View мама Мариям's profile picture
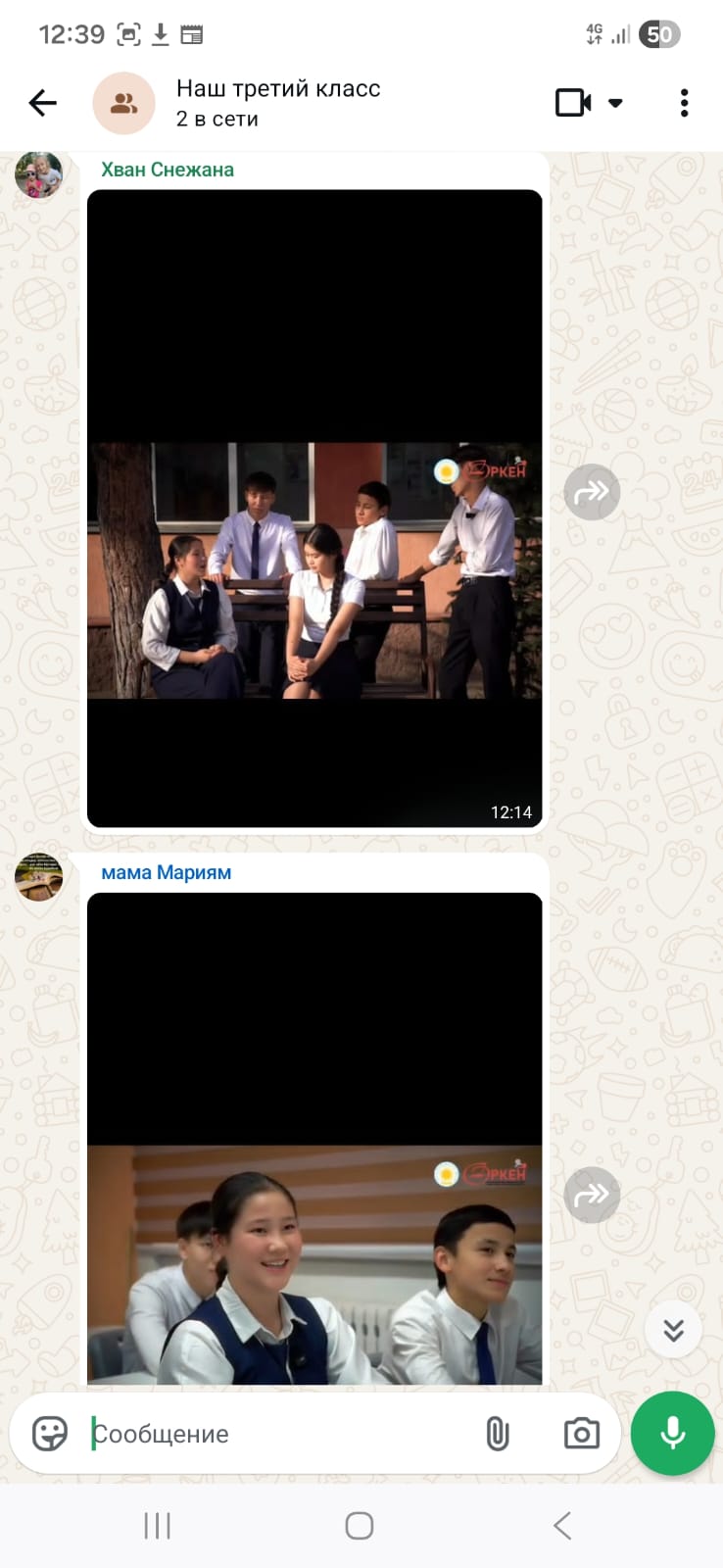 click(x=39, y=877)
